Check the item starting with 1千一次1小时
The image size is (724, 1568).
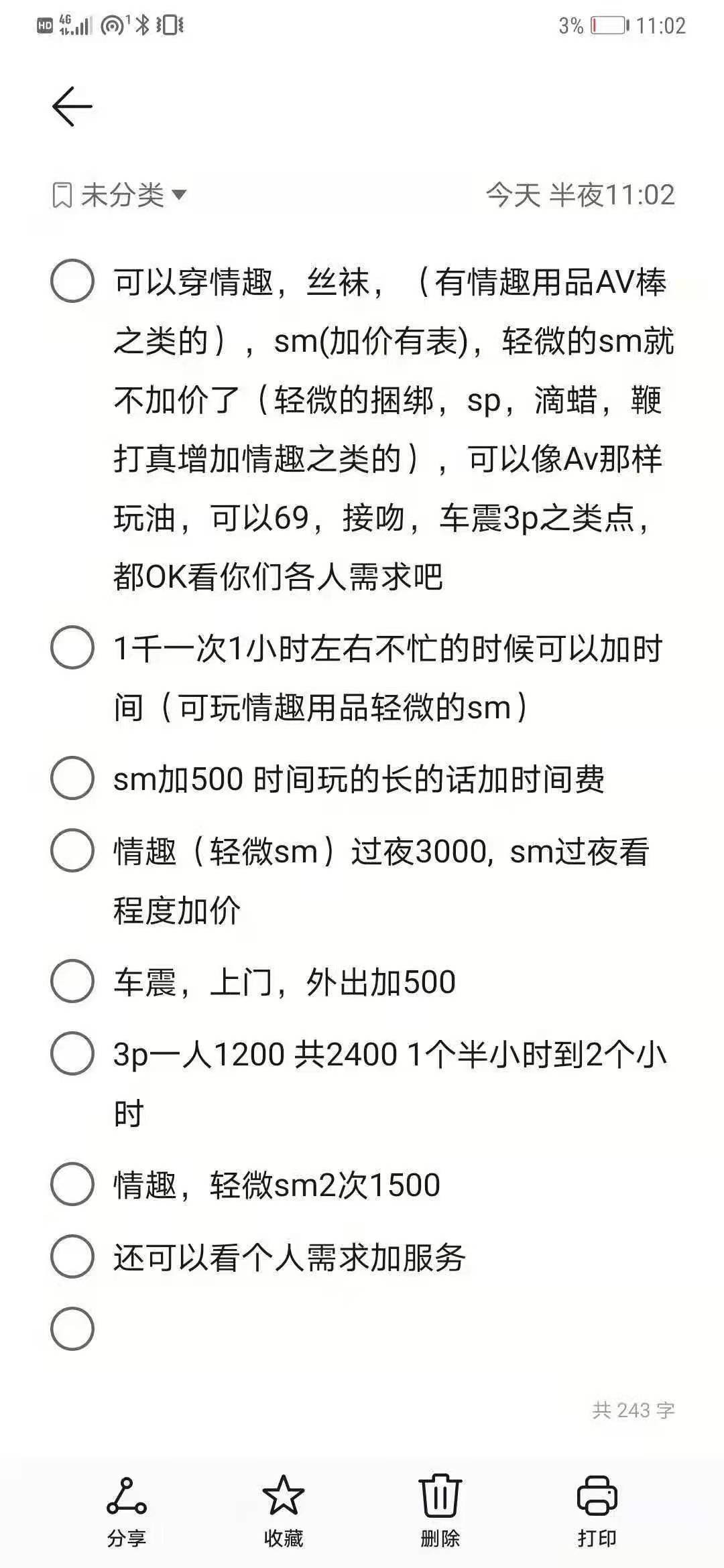[72, 648]
